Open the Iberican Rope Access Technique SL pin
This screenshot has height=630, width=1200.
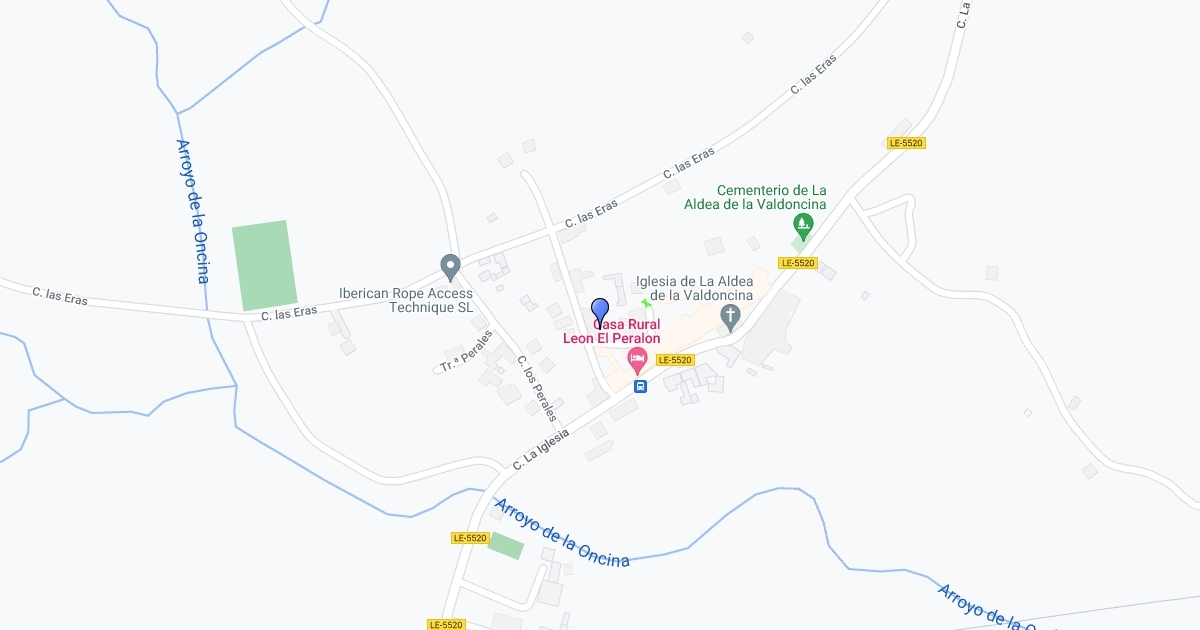point(450,266)
